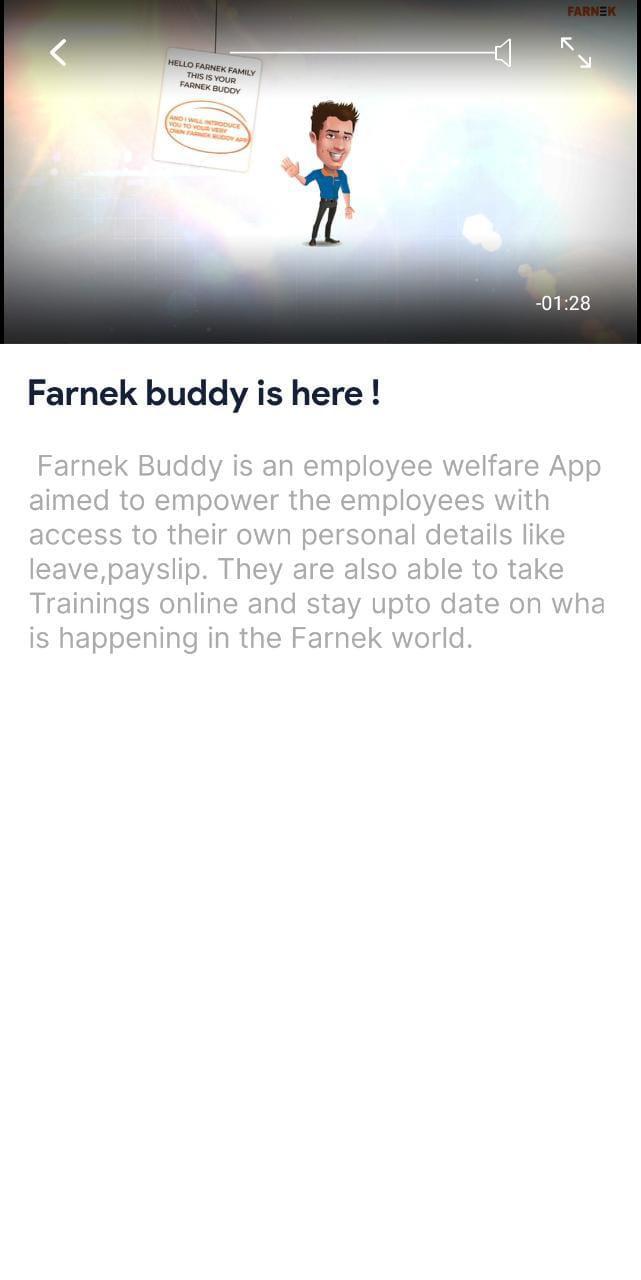Expand the video to full screen
The image size is (641, 1280).
pos(575,53)
